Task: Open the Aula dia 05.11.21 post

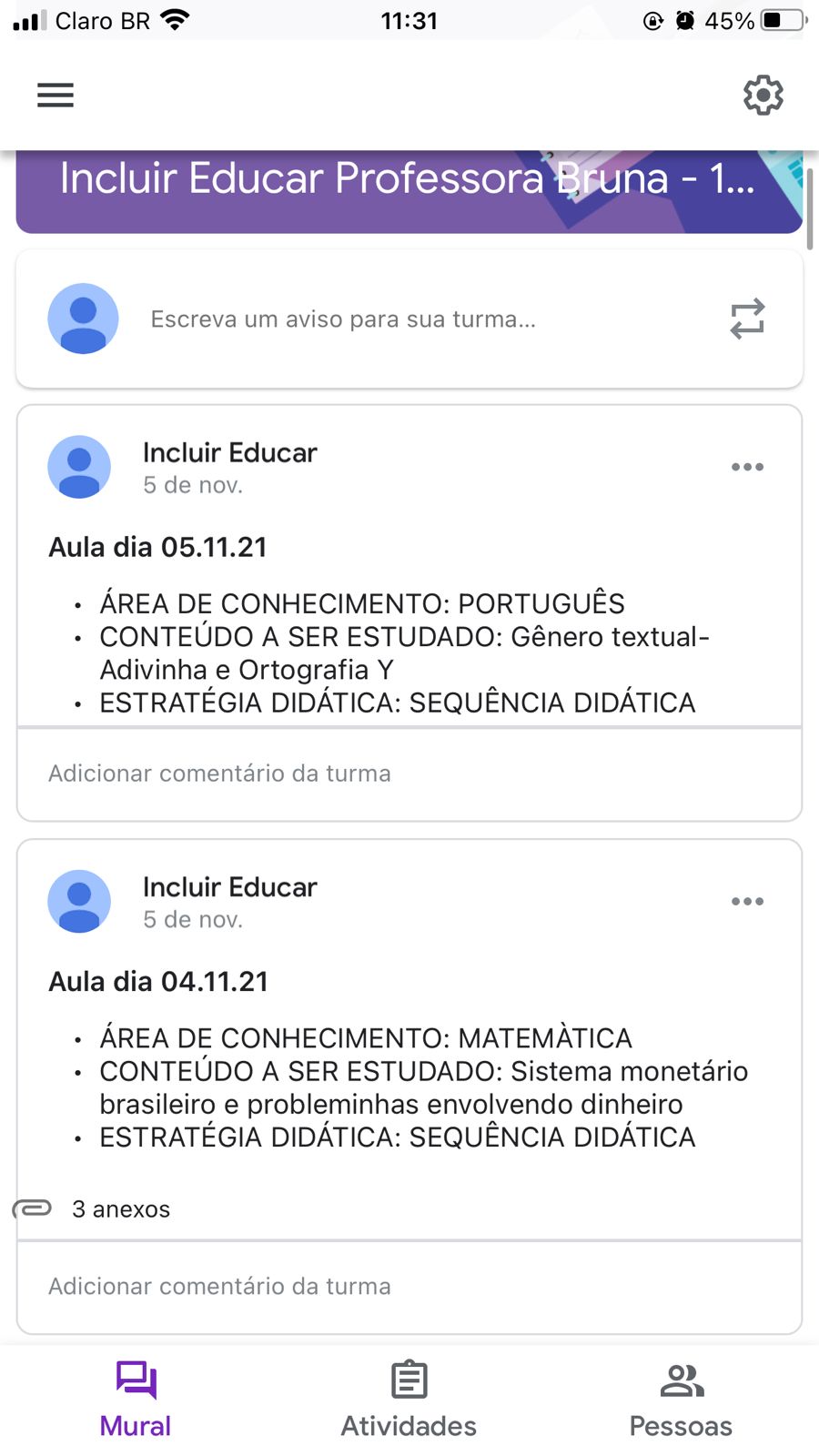Action: point(157,547)
